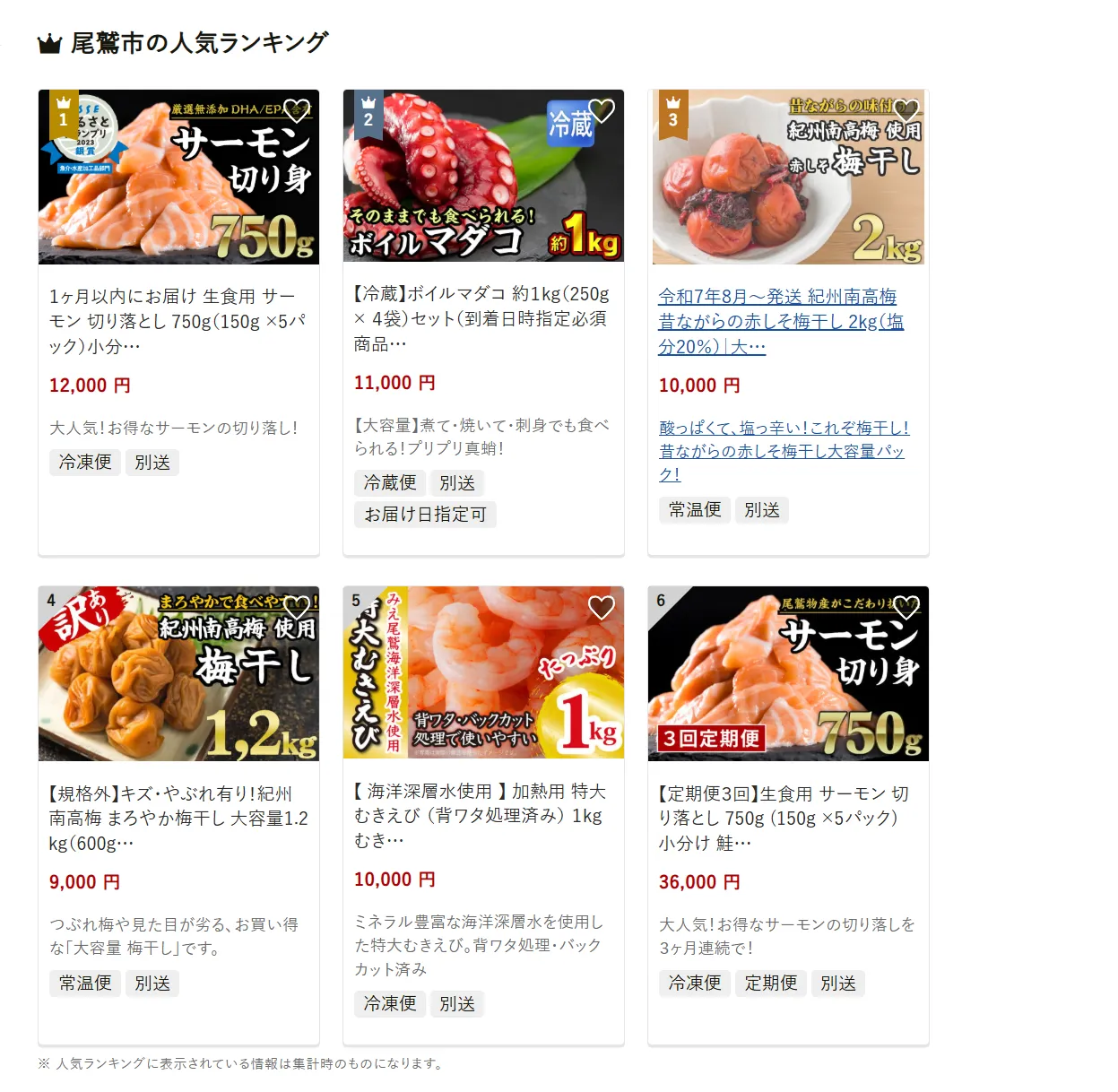Favorite the peeled shrimp 1kg product

tap(602, 608)
